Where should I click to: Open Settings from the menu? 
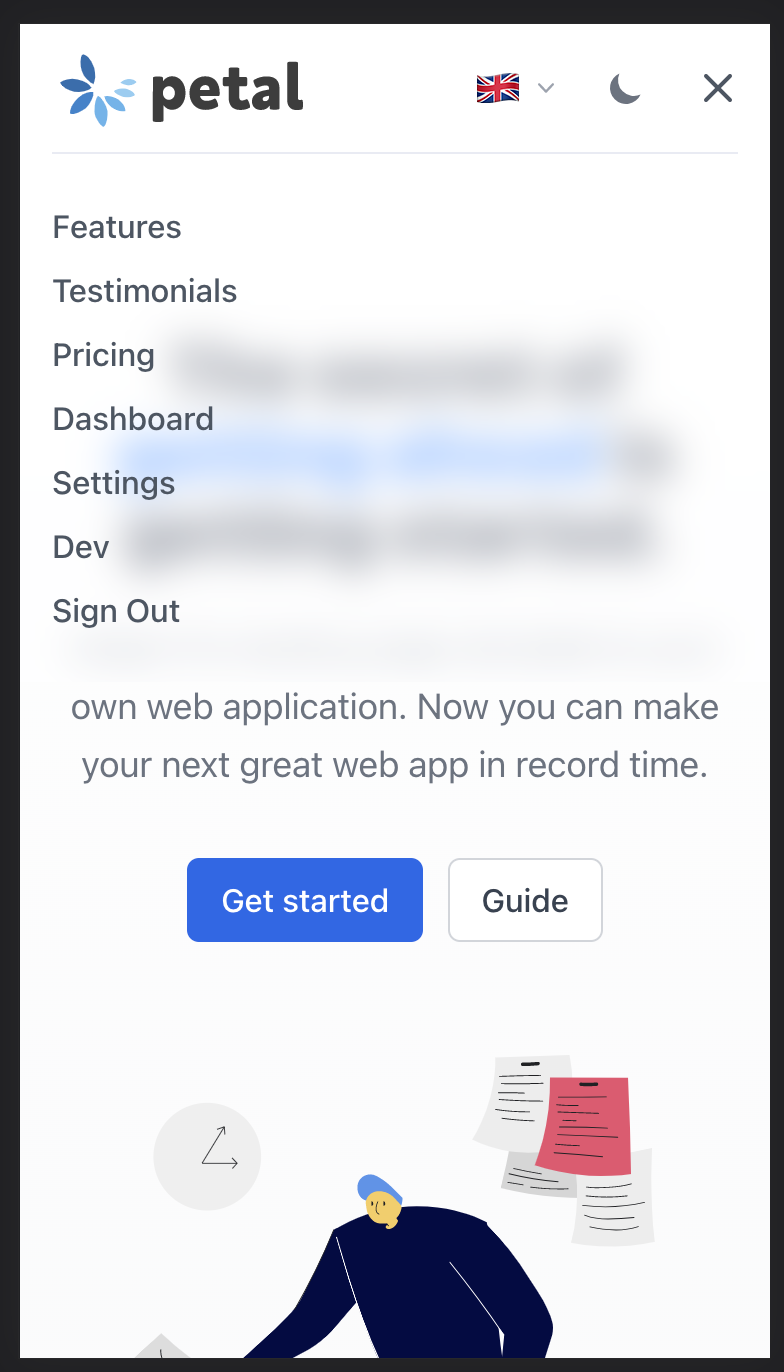pyautogui.click(x=113, y=483)
